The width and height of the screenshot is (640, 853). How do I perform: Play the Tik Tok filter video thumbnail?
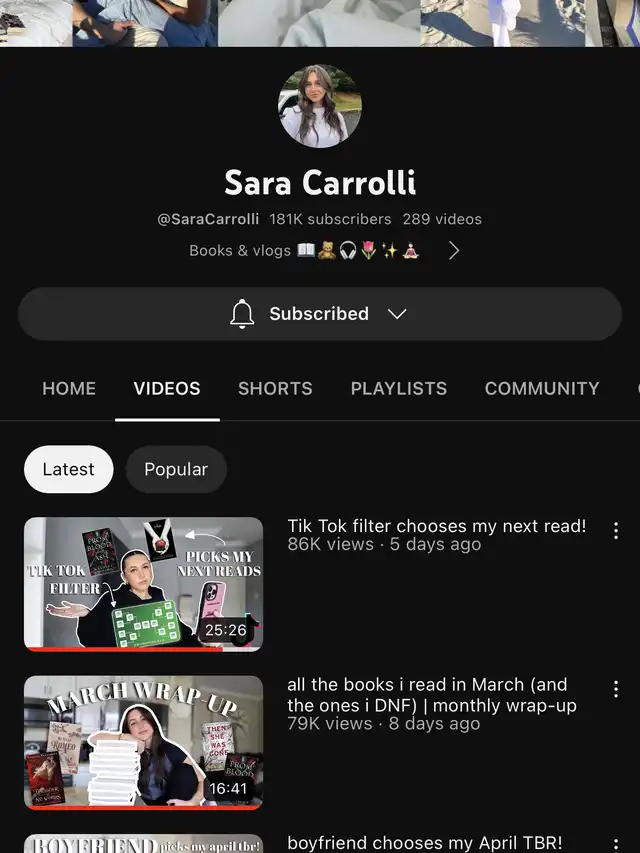143,583
